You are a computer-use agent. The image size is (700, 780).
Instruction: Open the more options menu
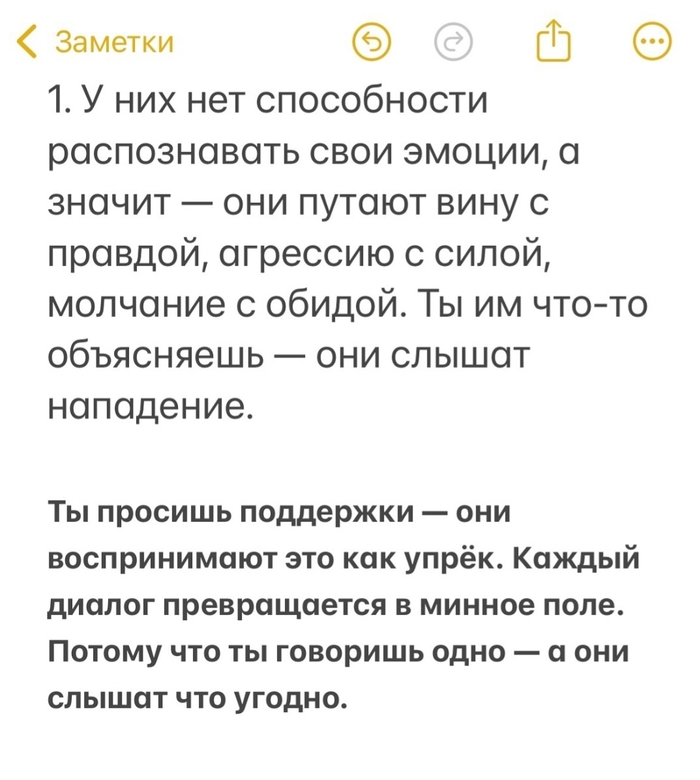point(653,42)
